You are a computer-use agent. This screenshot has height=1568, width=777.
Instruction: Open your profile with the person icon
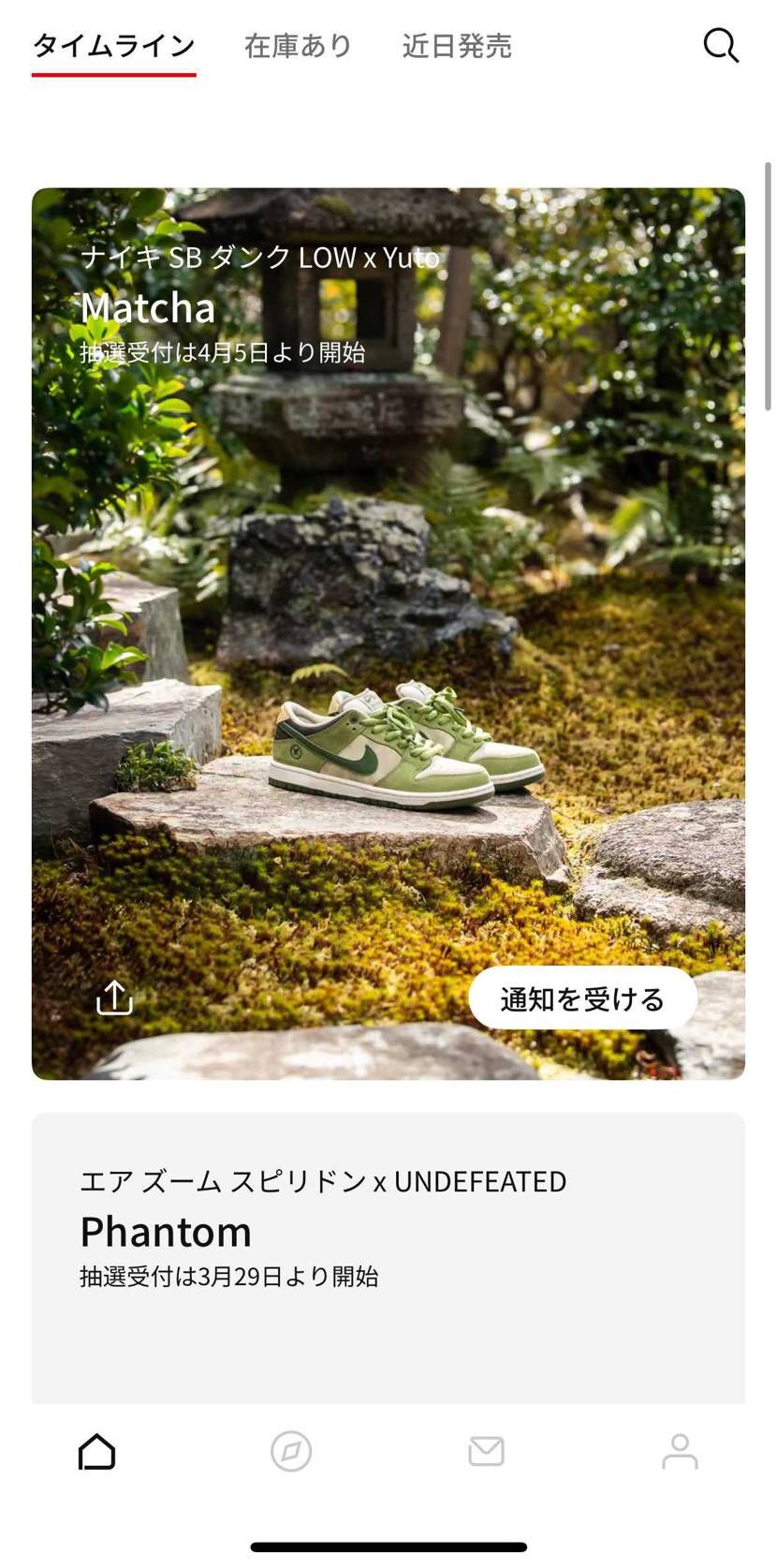(680, 1452)
